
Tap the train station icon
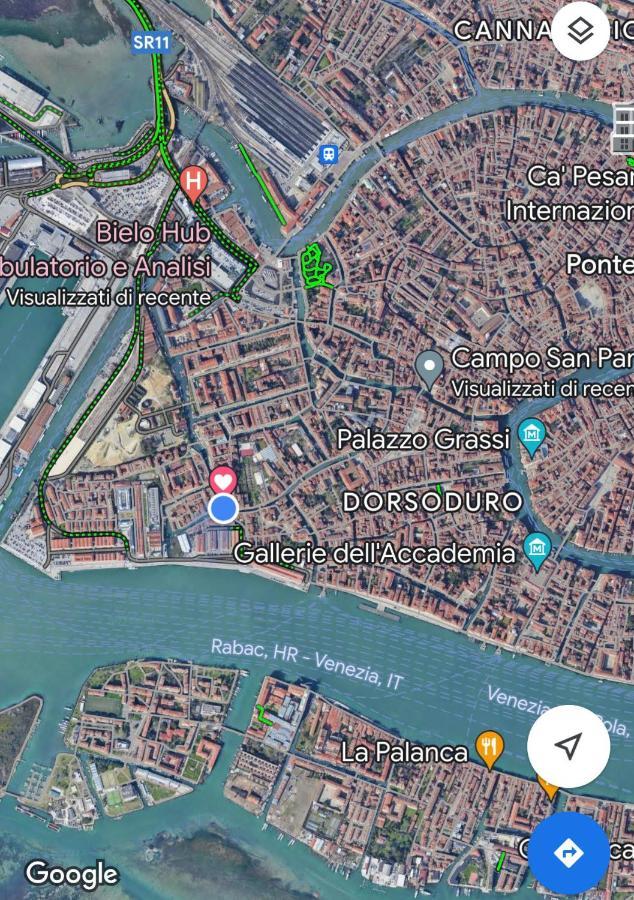tap(328, 153)
